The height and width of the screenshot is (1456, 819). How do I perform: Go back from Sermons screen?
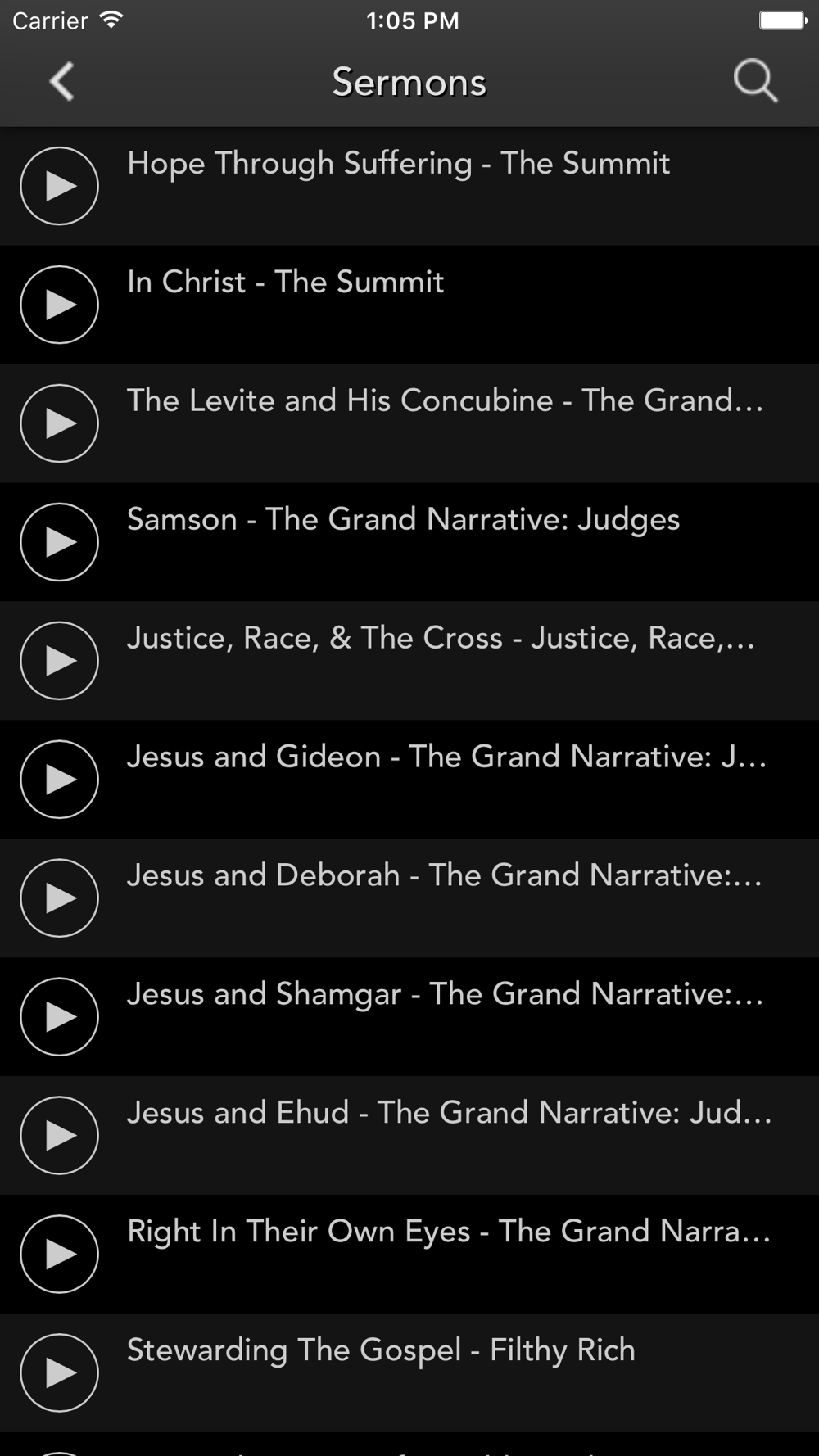[61, 82]
